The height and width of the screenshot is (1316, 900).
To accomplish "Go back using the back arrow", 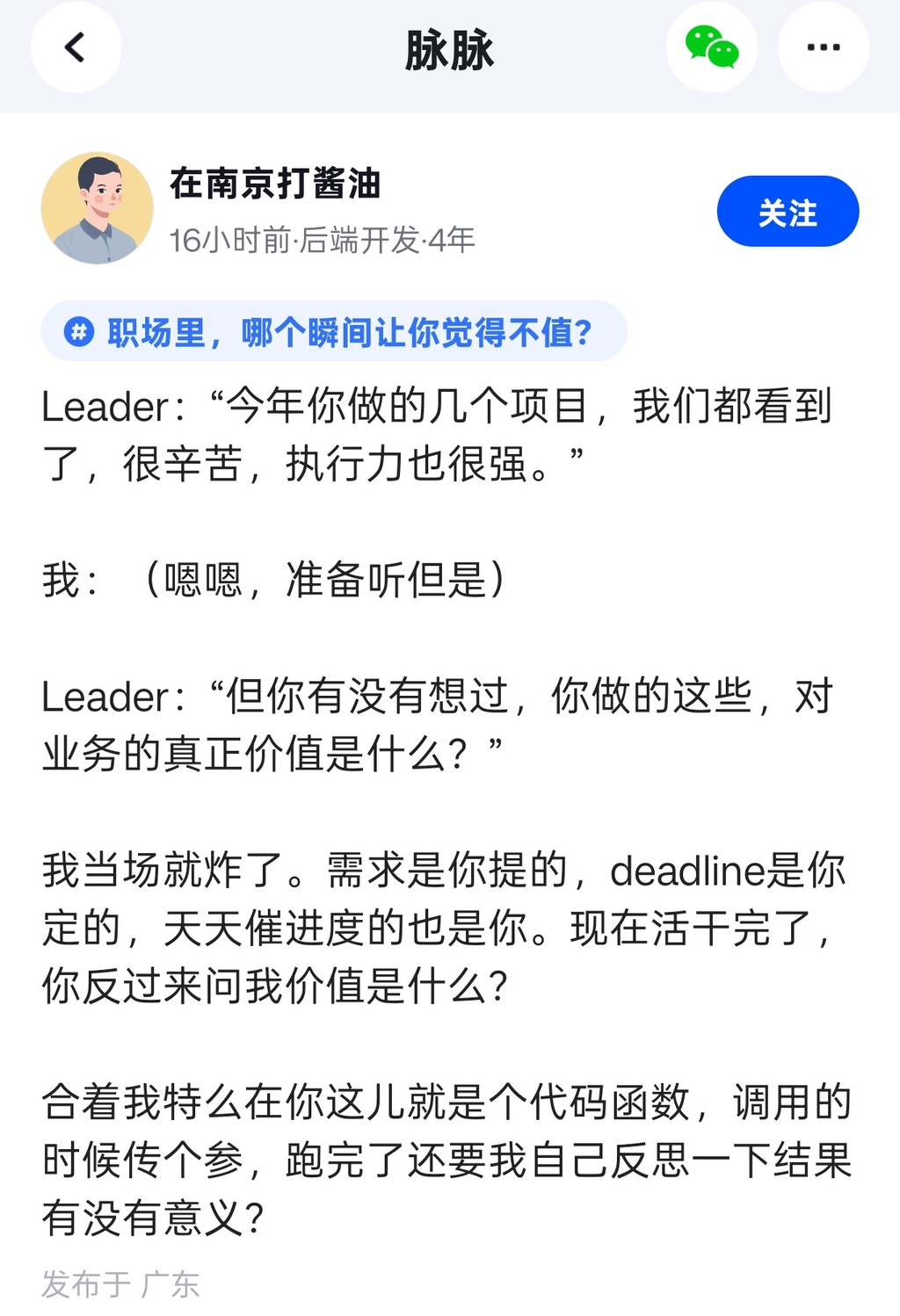I will [76, 48].
